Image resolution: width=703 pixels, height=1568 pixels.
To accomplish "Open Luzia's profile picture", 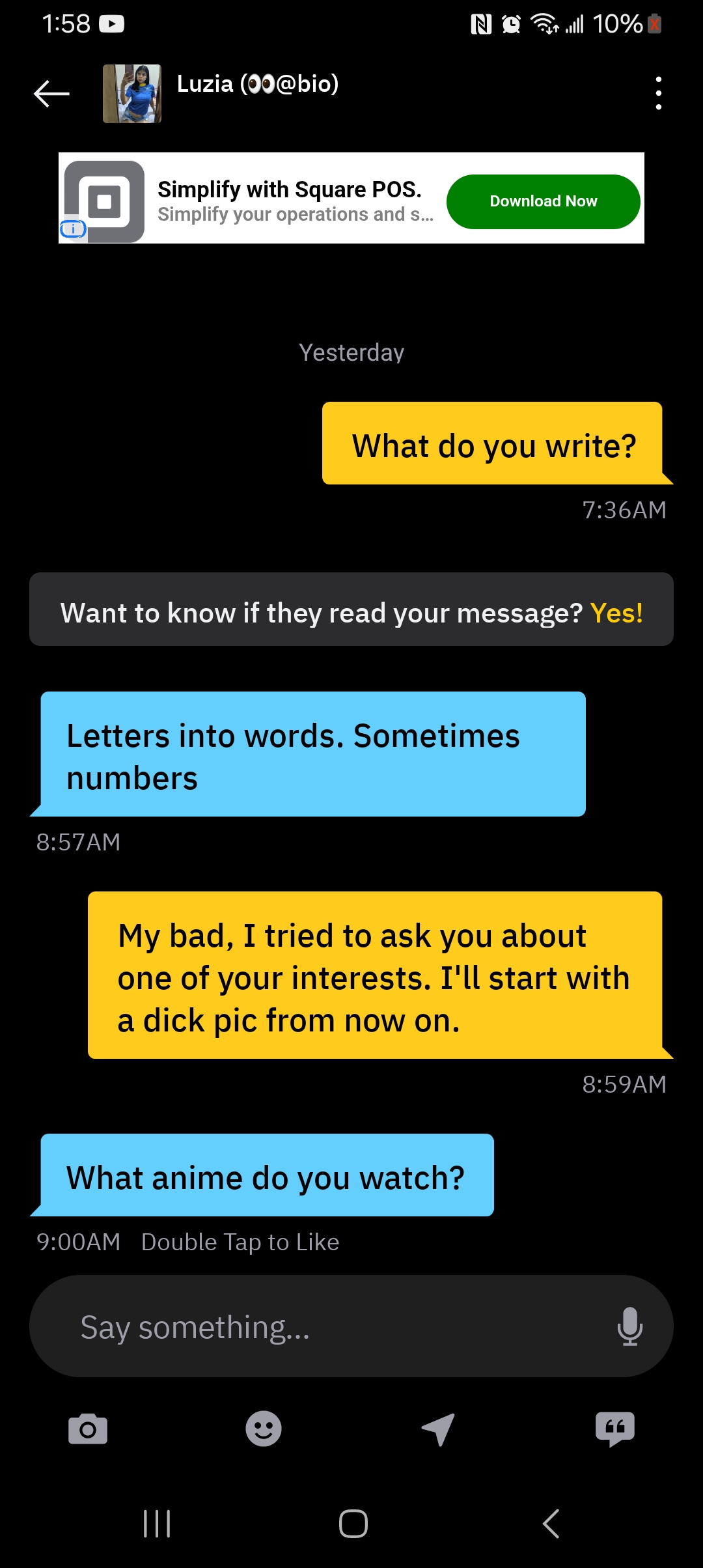I will coord(132,94).
